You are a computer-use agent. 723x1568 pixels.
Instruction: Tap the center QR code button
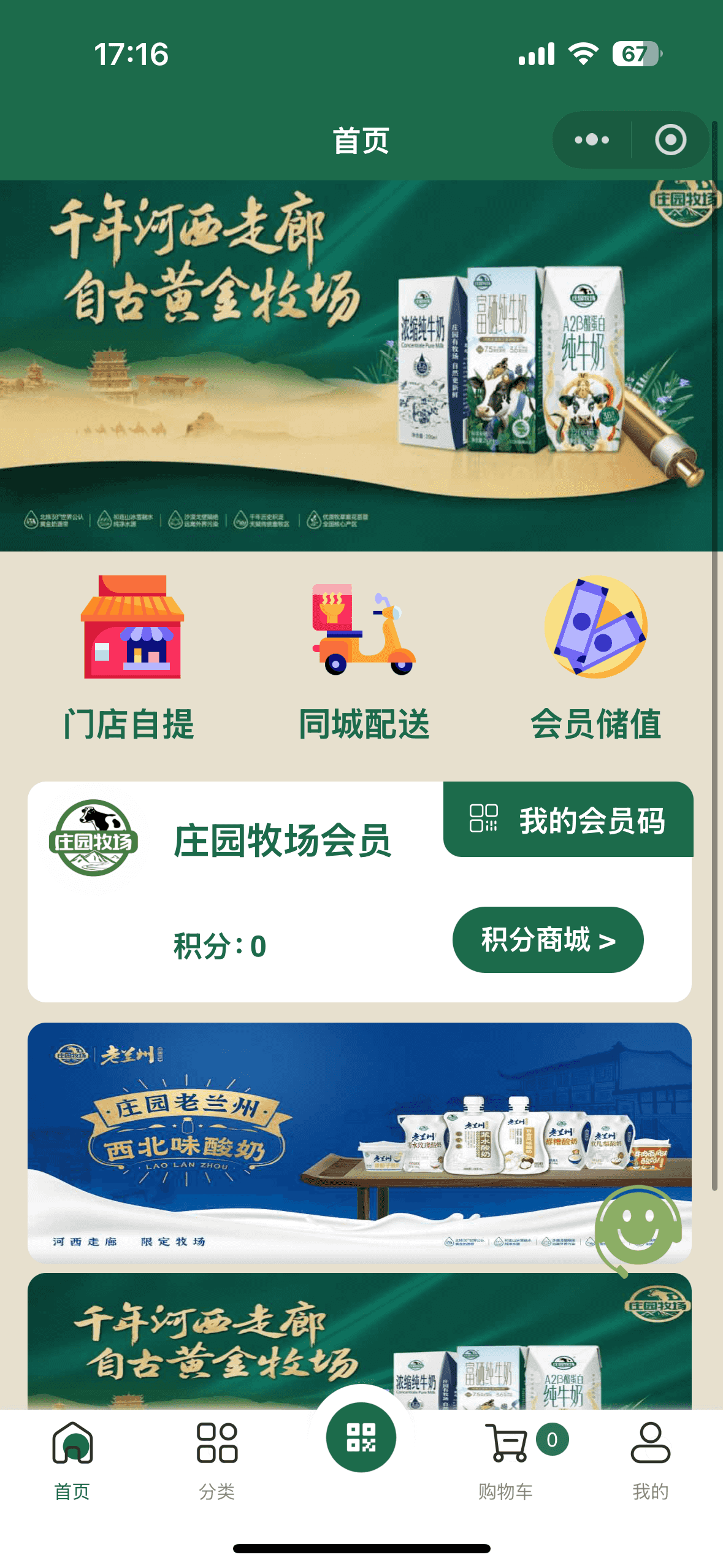point(361,1437)
